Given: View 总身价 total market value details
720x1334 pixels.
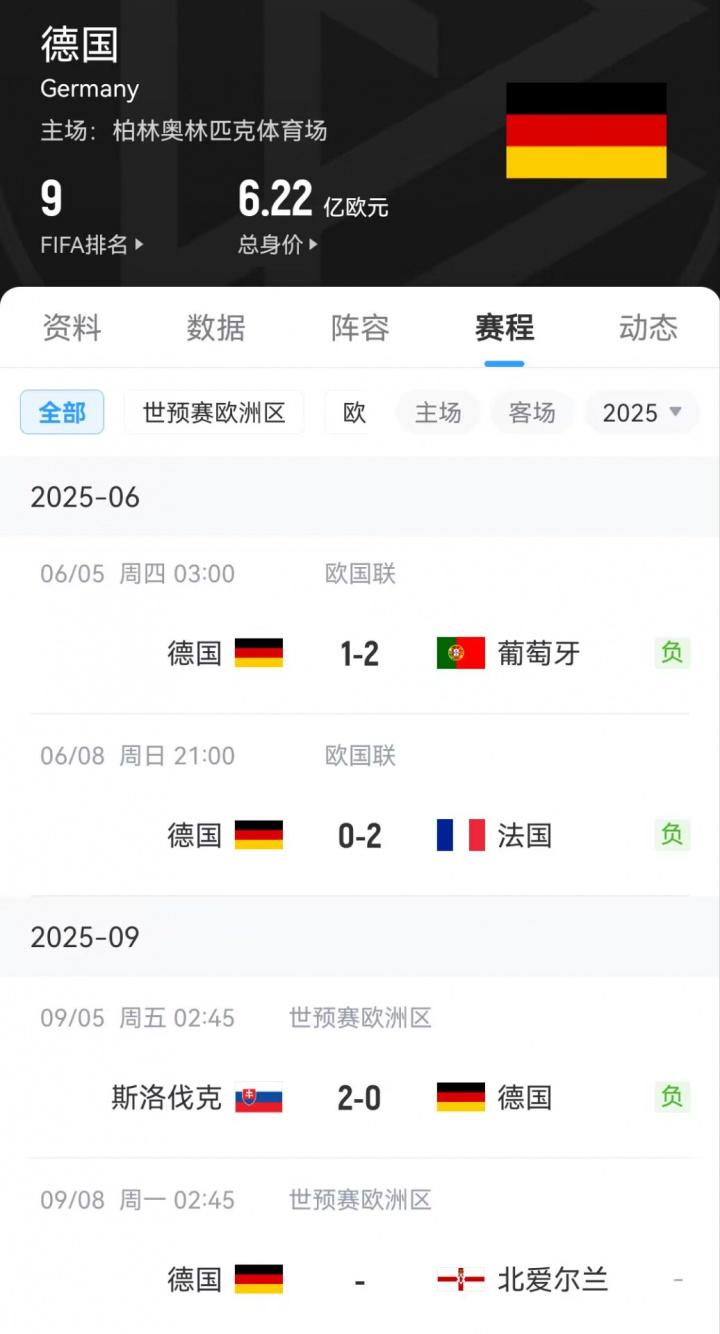Looking at the screenshot, I should (x=278, y=244).
